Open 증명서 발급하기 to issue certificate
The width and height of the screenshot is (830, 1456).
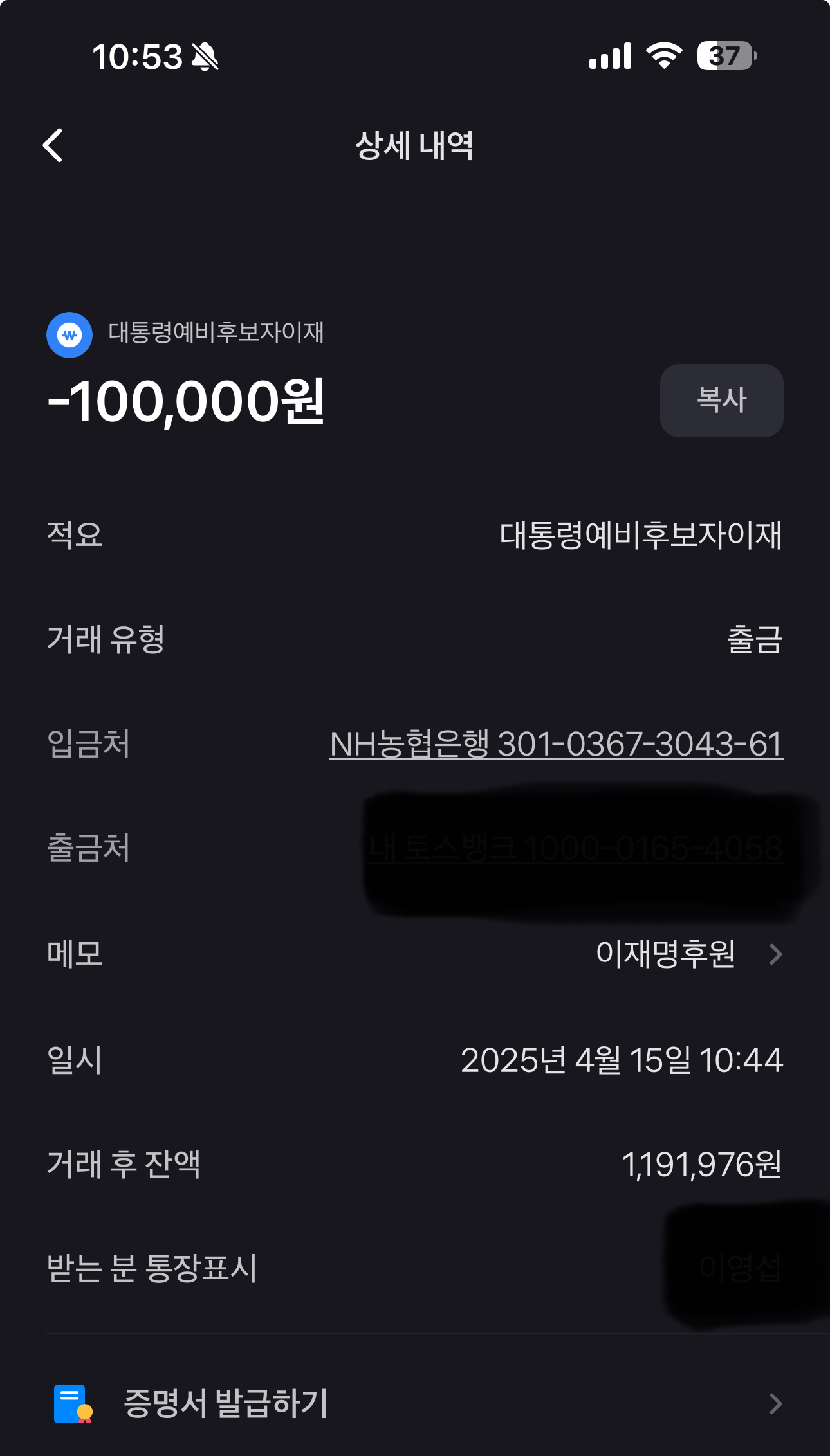pos(415,1403)
